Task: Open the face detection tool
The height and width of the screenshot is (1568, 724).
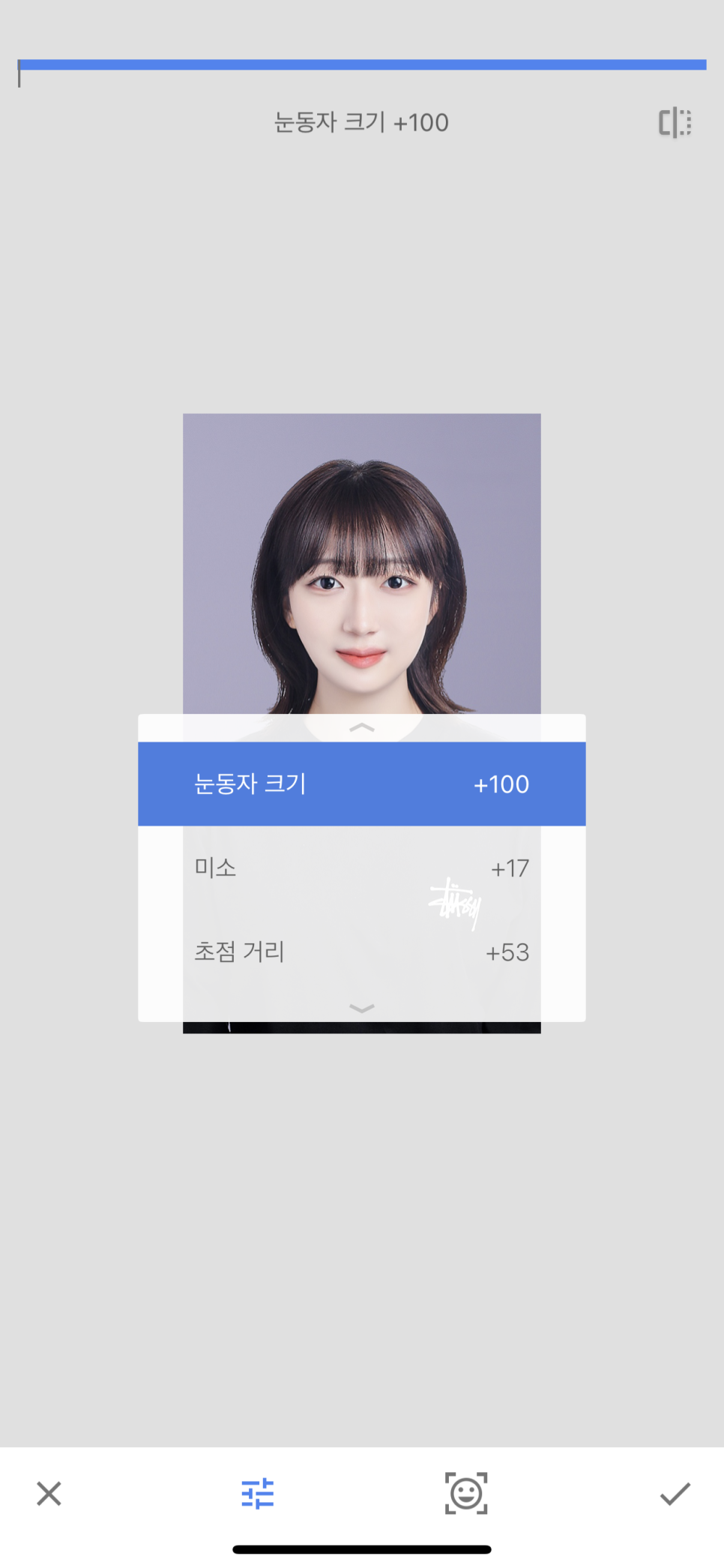Action: tap(466, 1493)
